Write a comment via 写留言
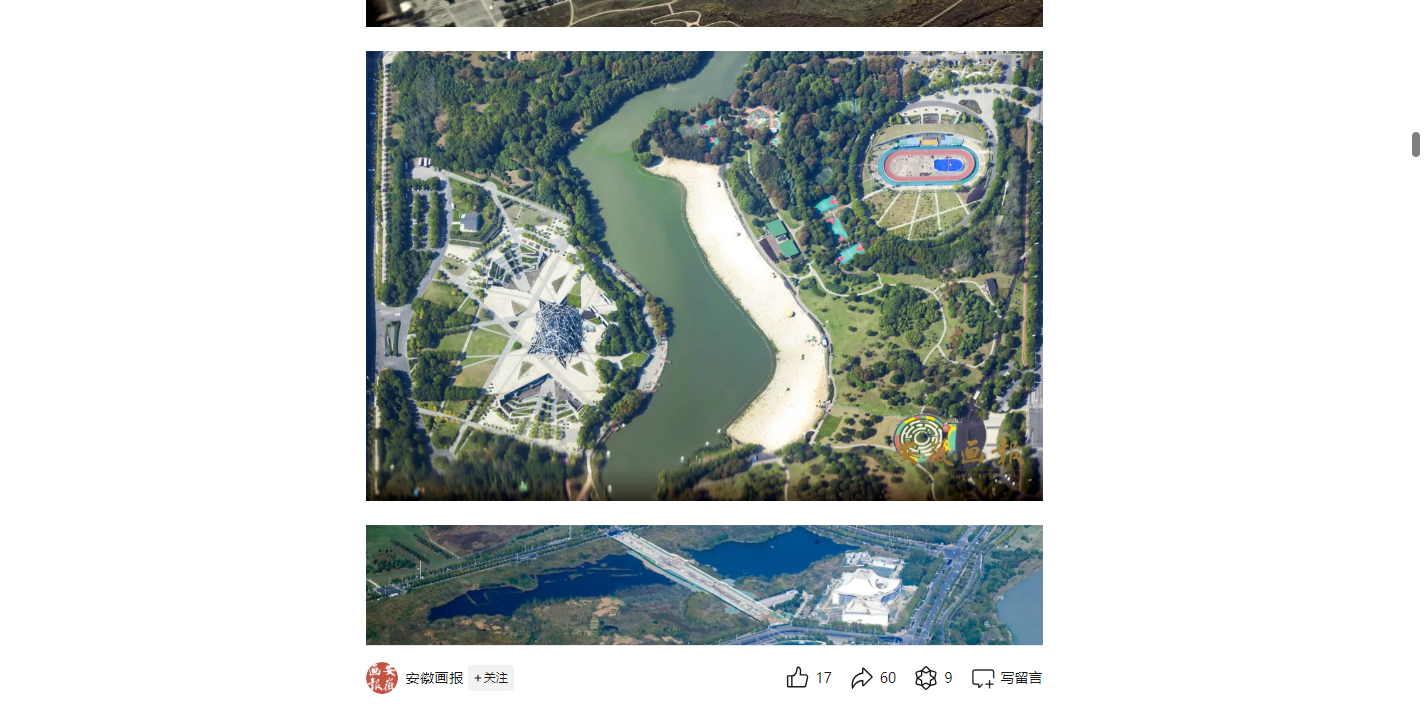Image resolution: width=1424 pixels, height=710 pixels. click(1007, 678)
